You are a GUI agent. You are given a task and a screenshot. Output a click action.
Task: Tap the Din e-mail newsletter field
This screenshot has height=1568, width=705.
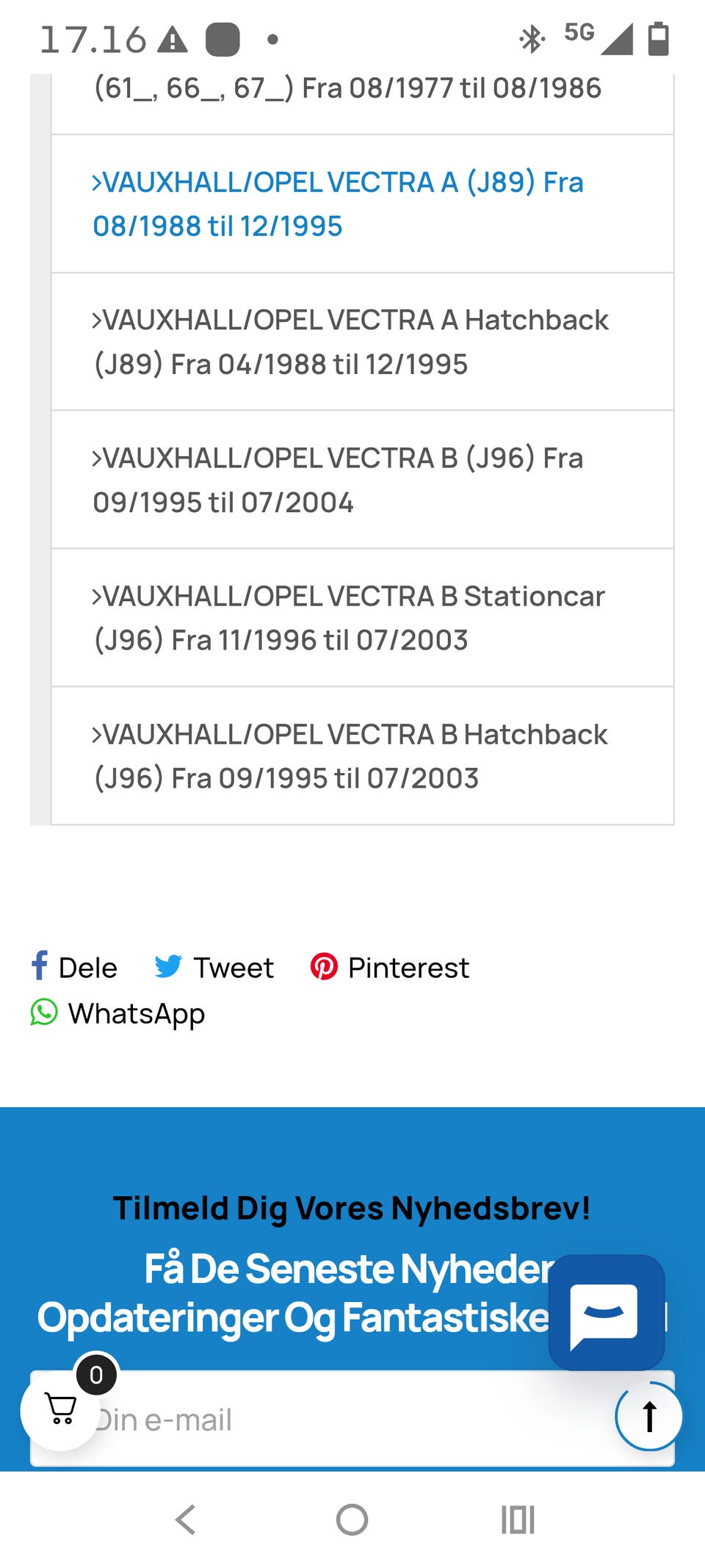point(352,1418)
